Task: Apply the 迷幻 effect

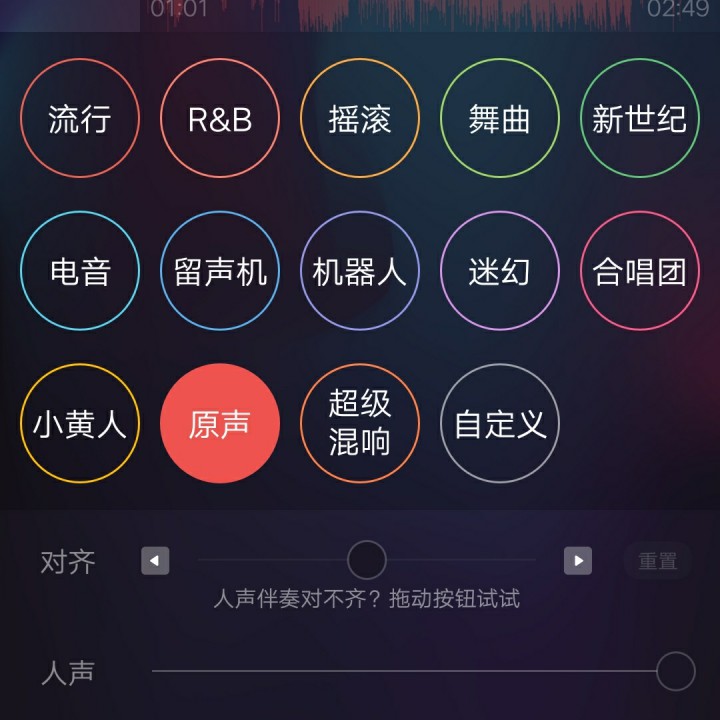Action: [x=500, y=271]
